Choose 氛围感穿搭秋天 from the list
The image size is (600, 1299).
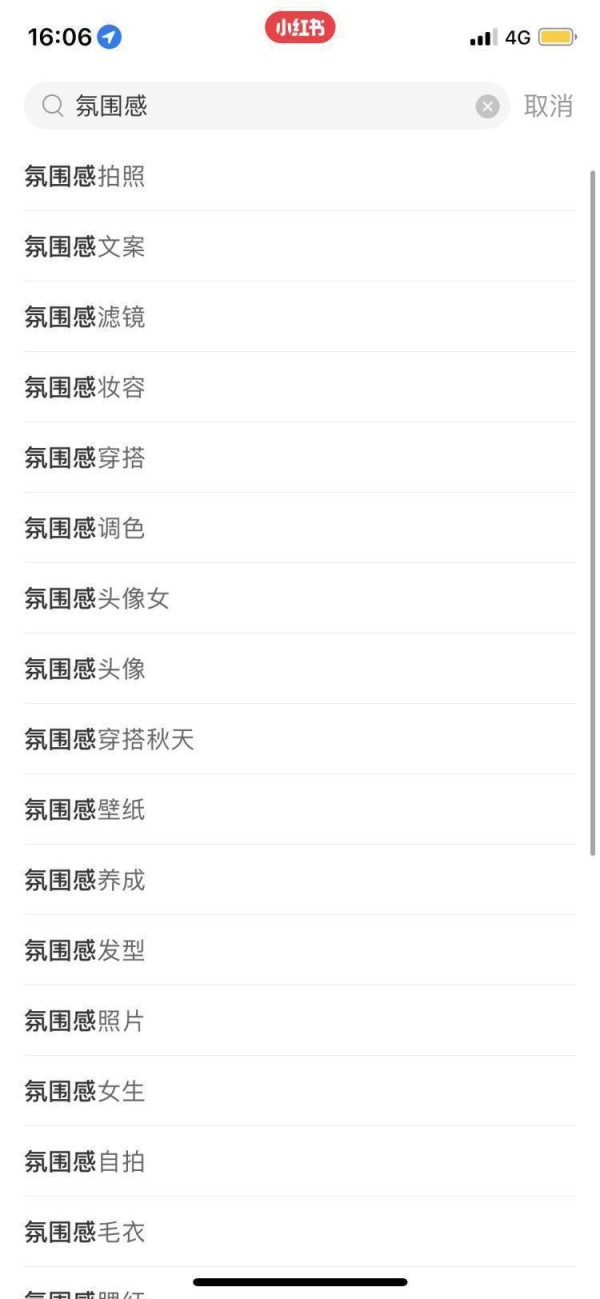300,740
